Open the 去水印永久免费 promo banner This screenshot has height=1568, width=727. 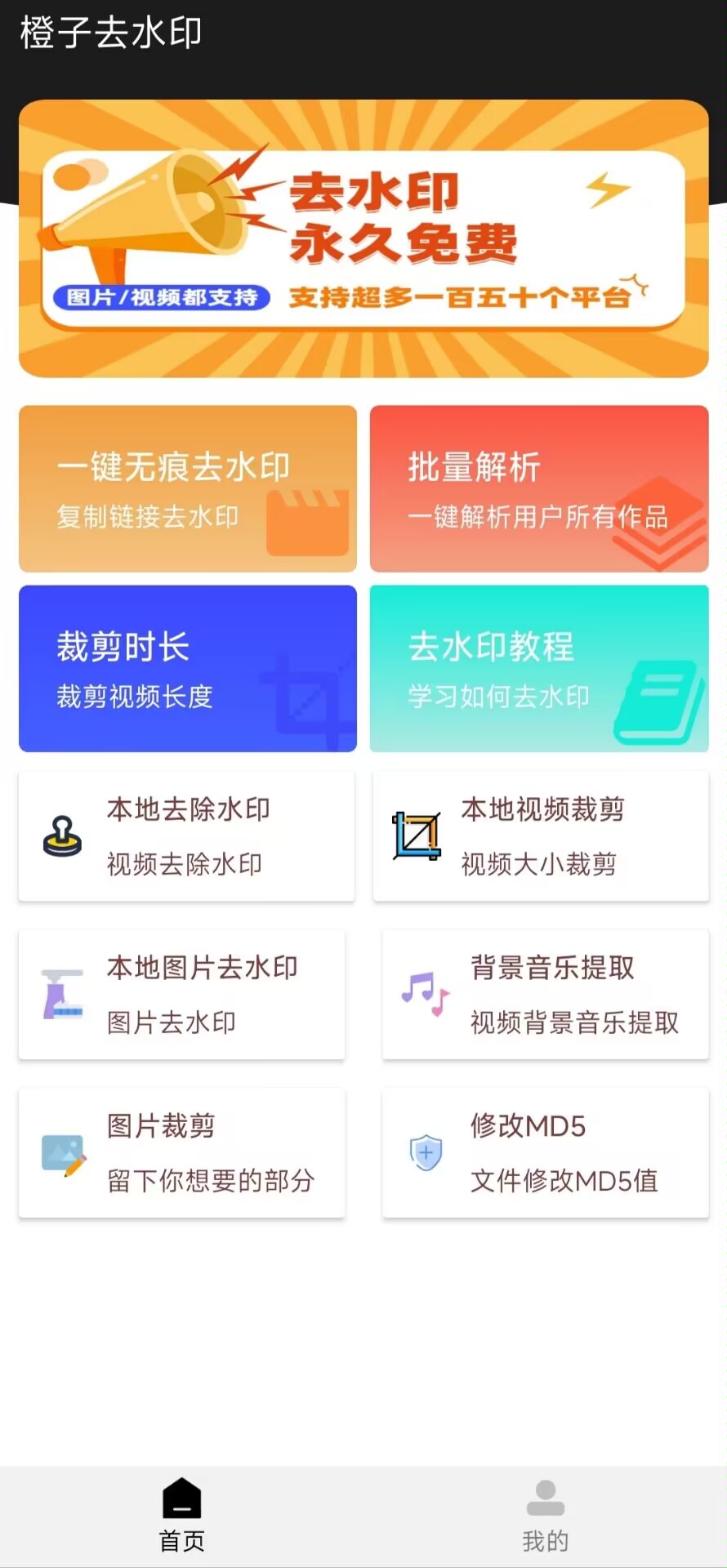363,238
